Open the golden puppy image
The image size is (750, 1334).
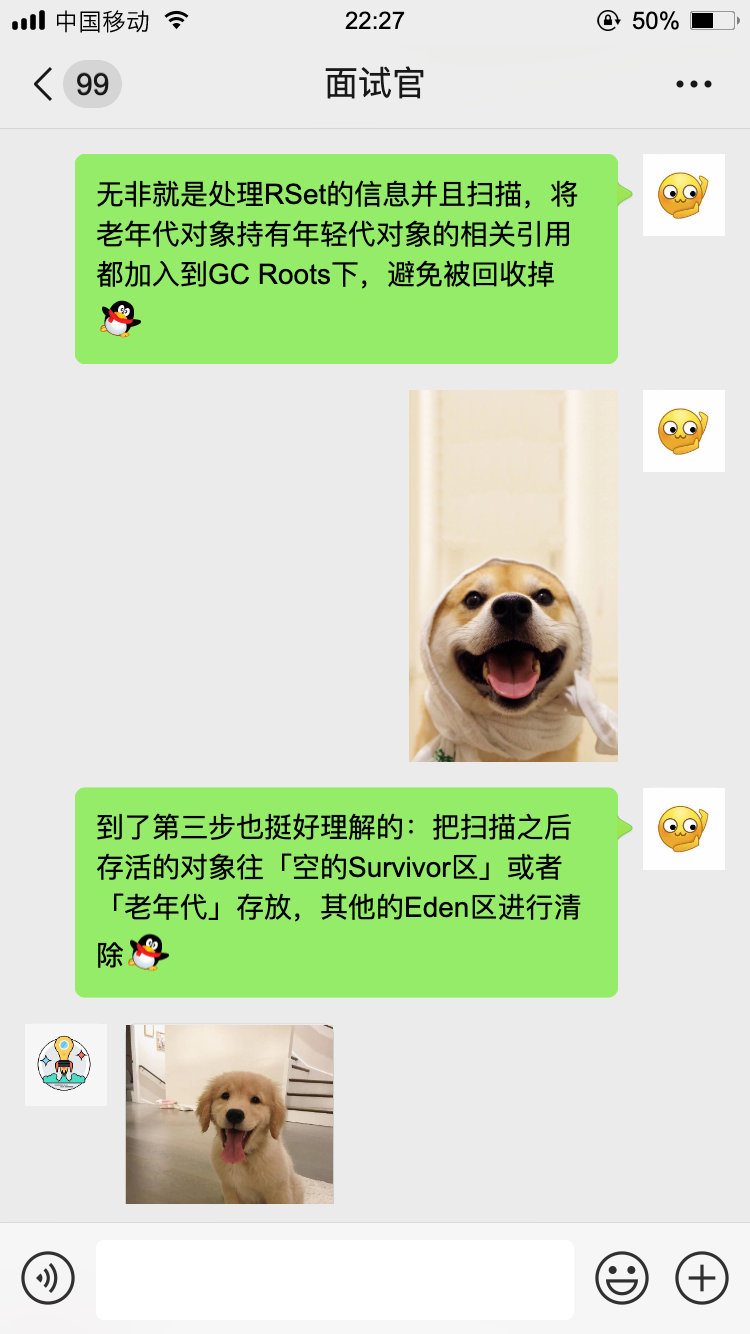coord(229,1113)
